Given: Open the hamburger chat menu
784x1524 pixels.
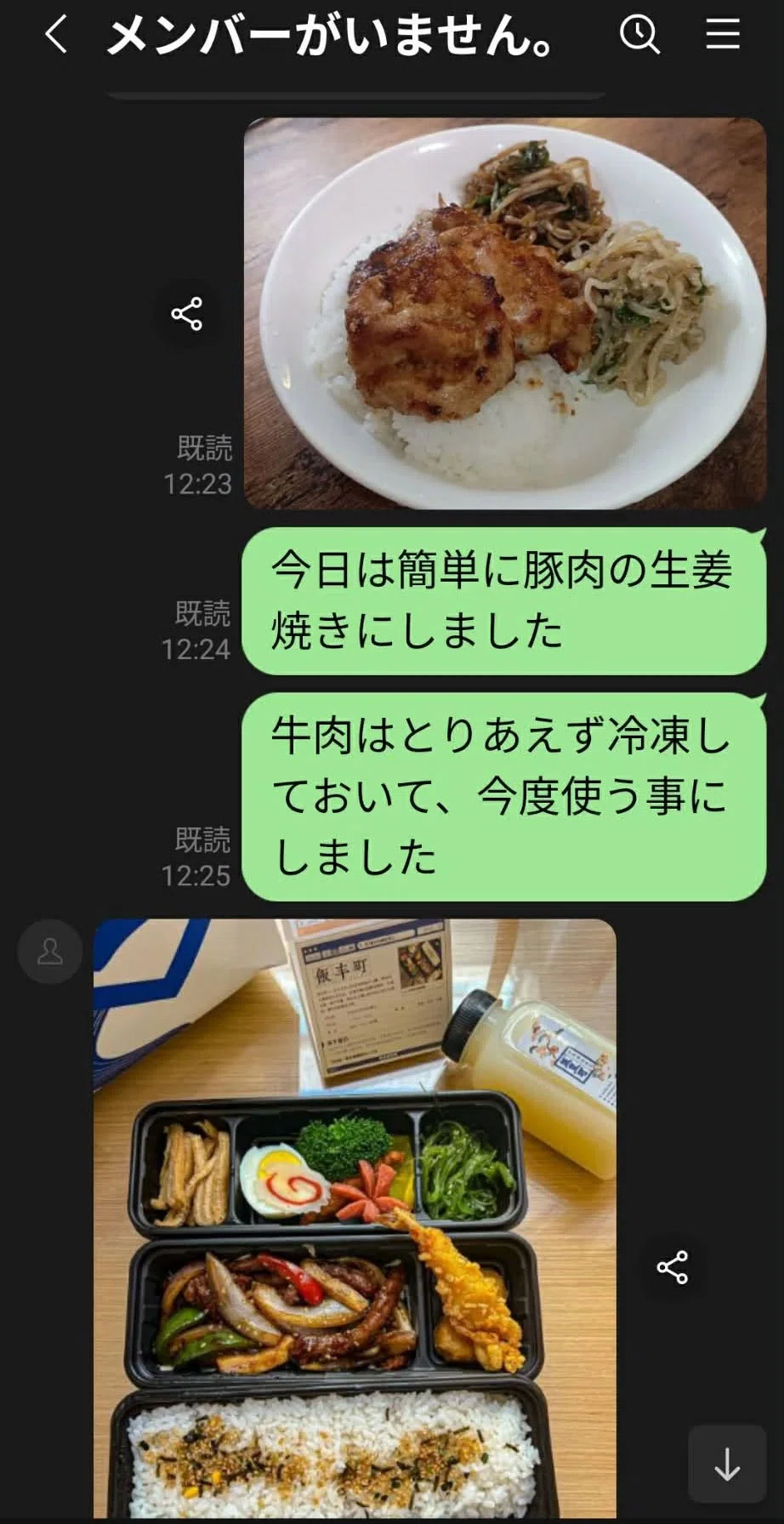Looking at the screenshot, I should [723, 35].
